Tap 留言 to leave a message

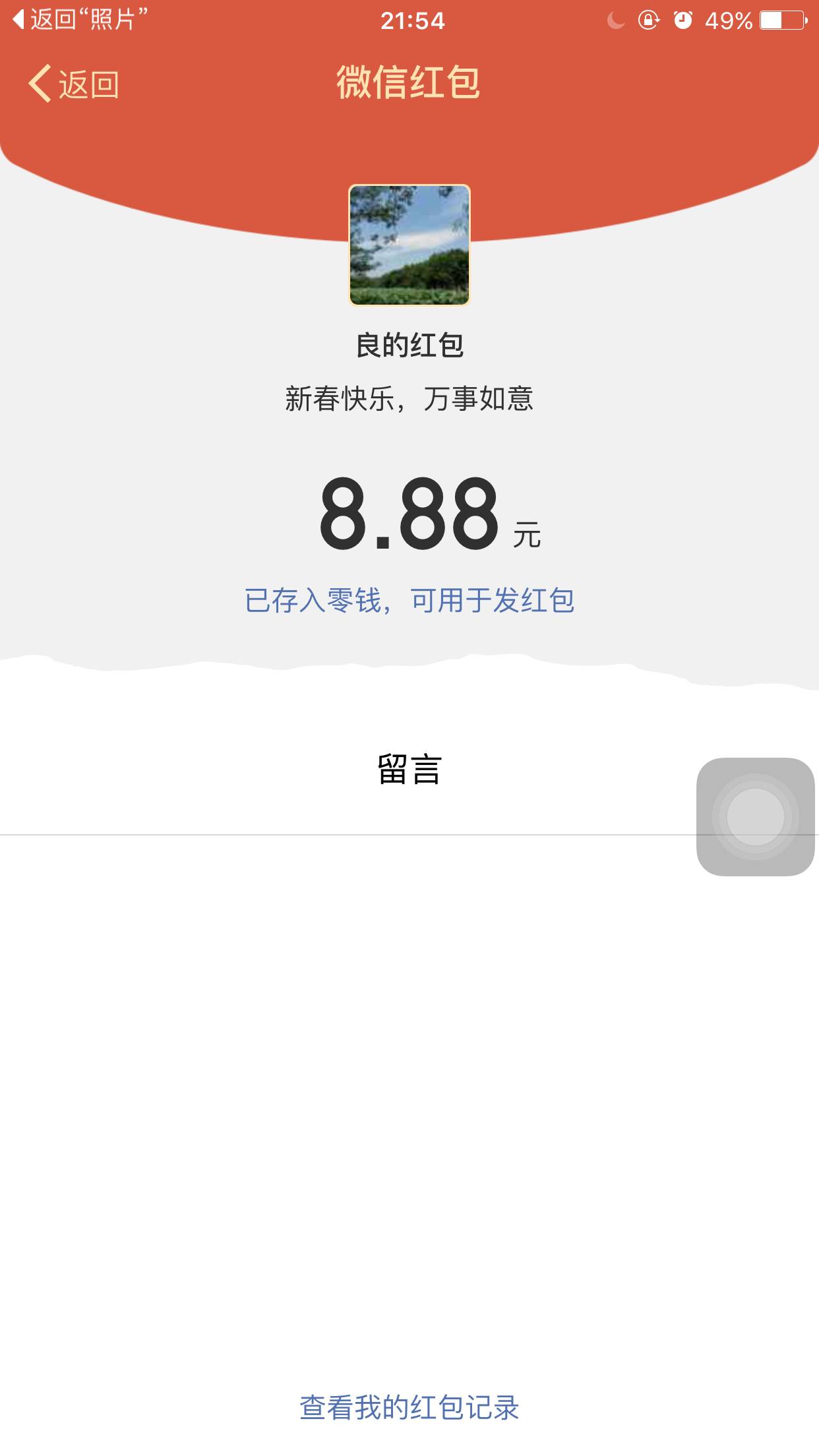[409, 770]
